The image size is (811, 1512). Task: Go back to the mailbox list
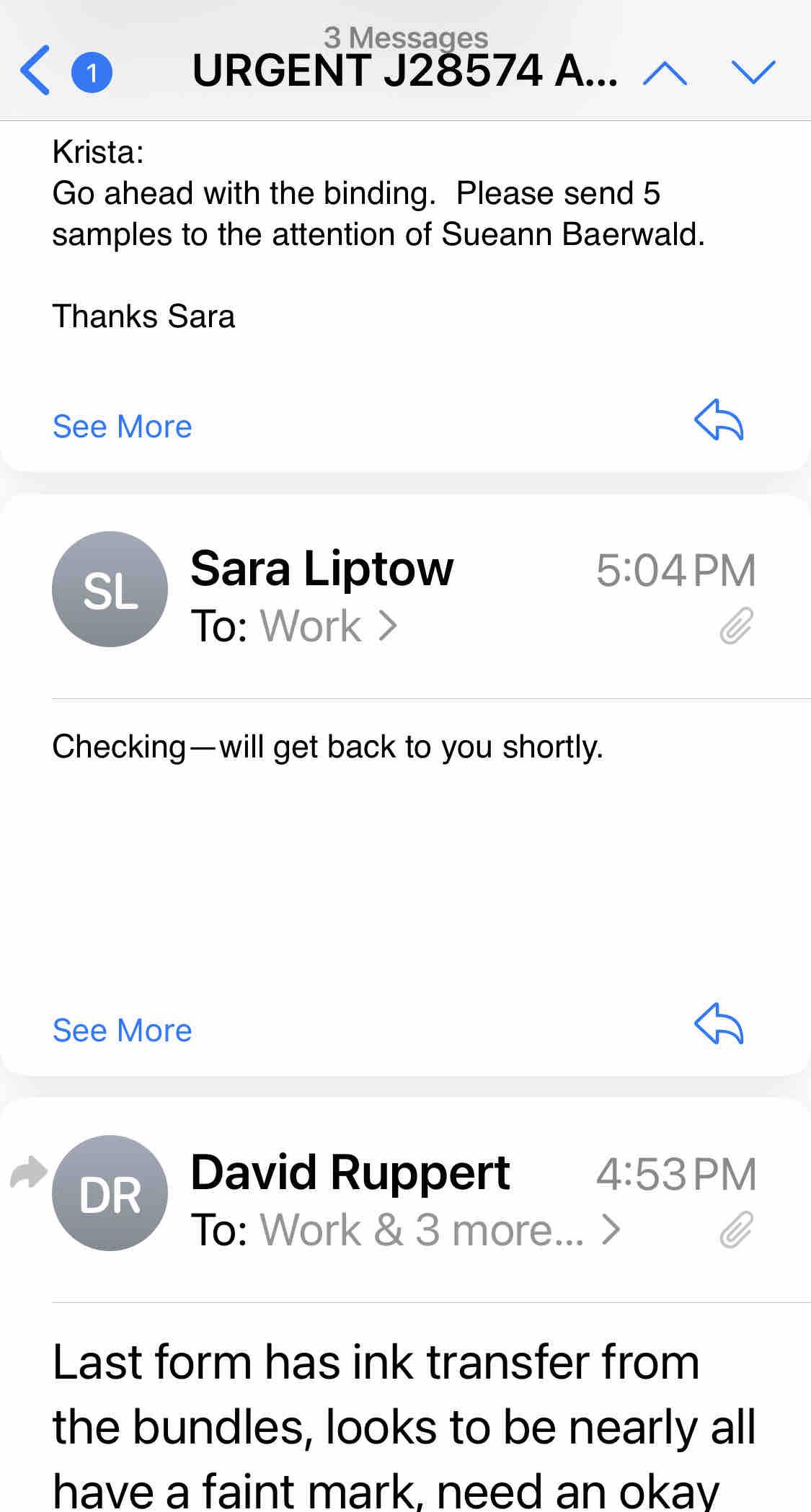click(x=36, y=71)
